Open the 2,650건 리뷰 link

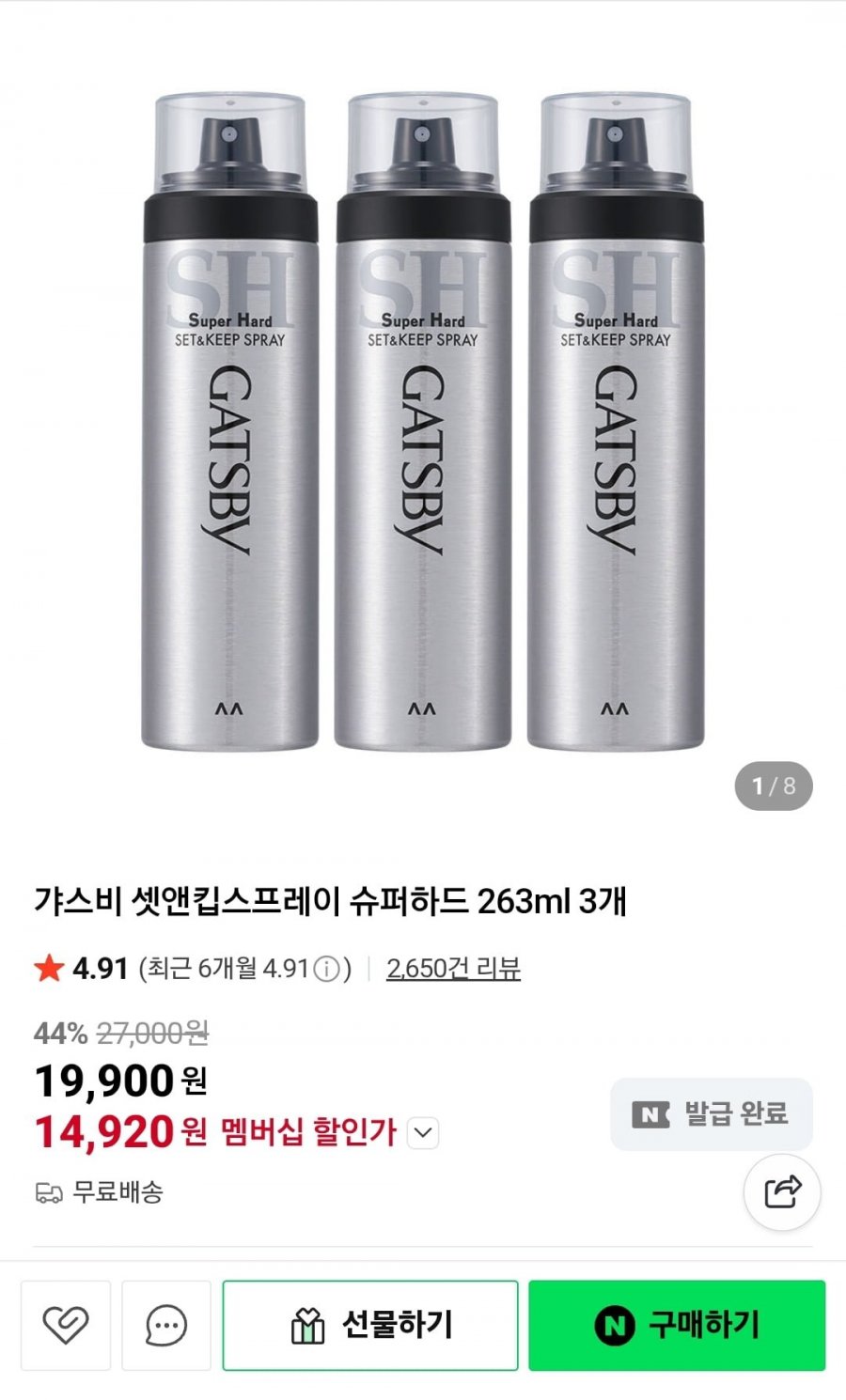[x=453, y=968]
